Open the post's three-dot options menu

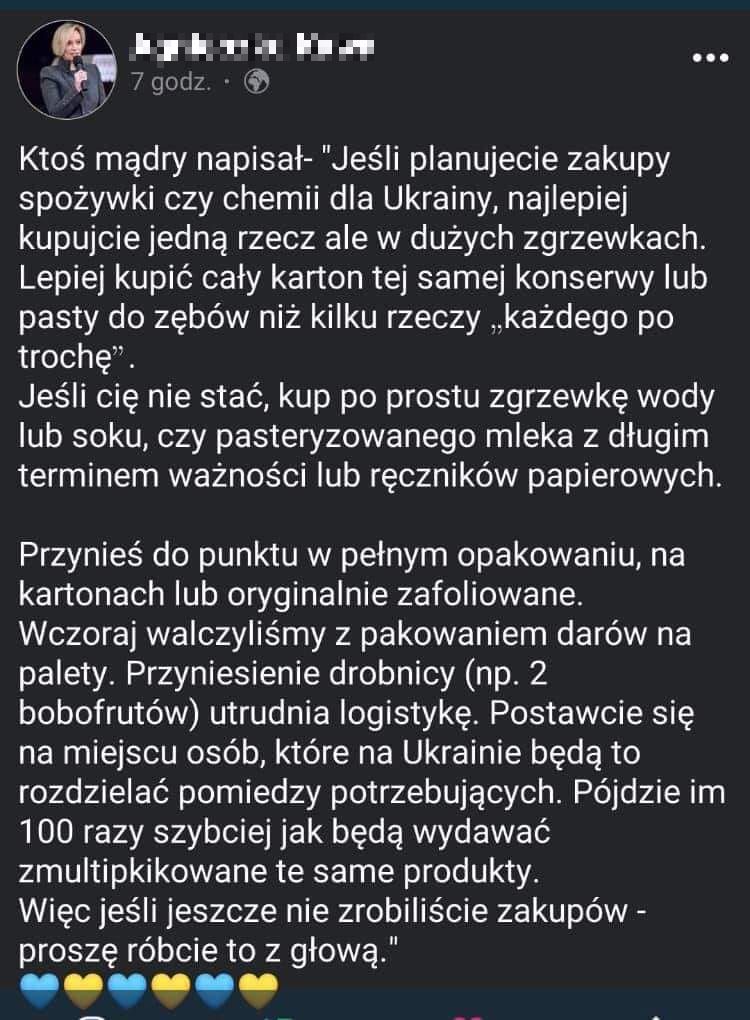point(711,58)
